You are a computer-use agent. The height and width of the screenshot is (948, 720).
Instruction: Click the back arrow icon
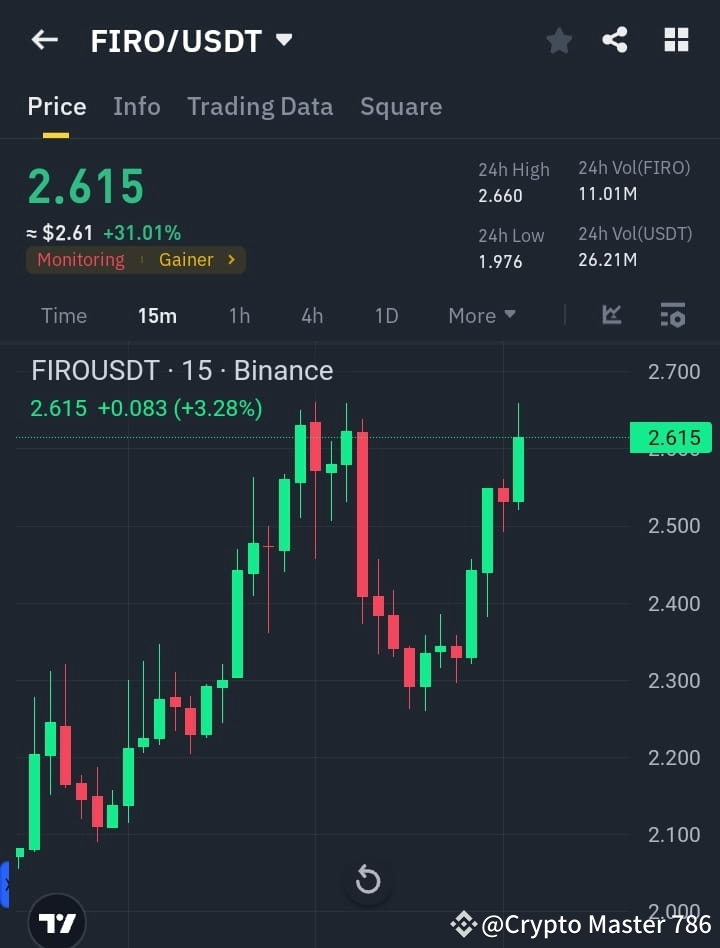pyautogui.click(x=43, y=39)
